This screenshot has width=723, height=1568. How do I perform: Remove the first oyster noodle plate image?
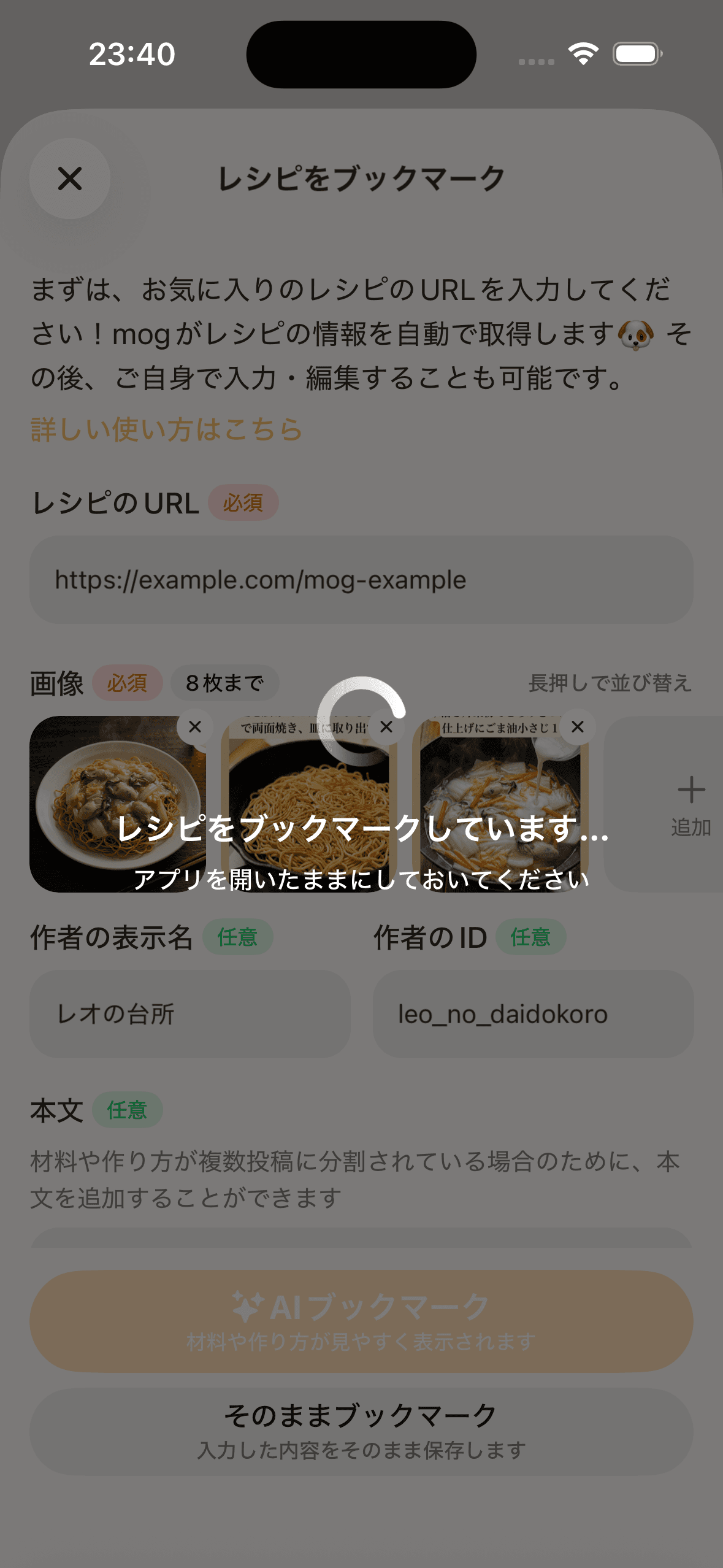point(195,727)
